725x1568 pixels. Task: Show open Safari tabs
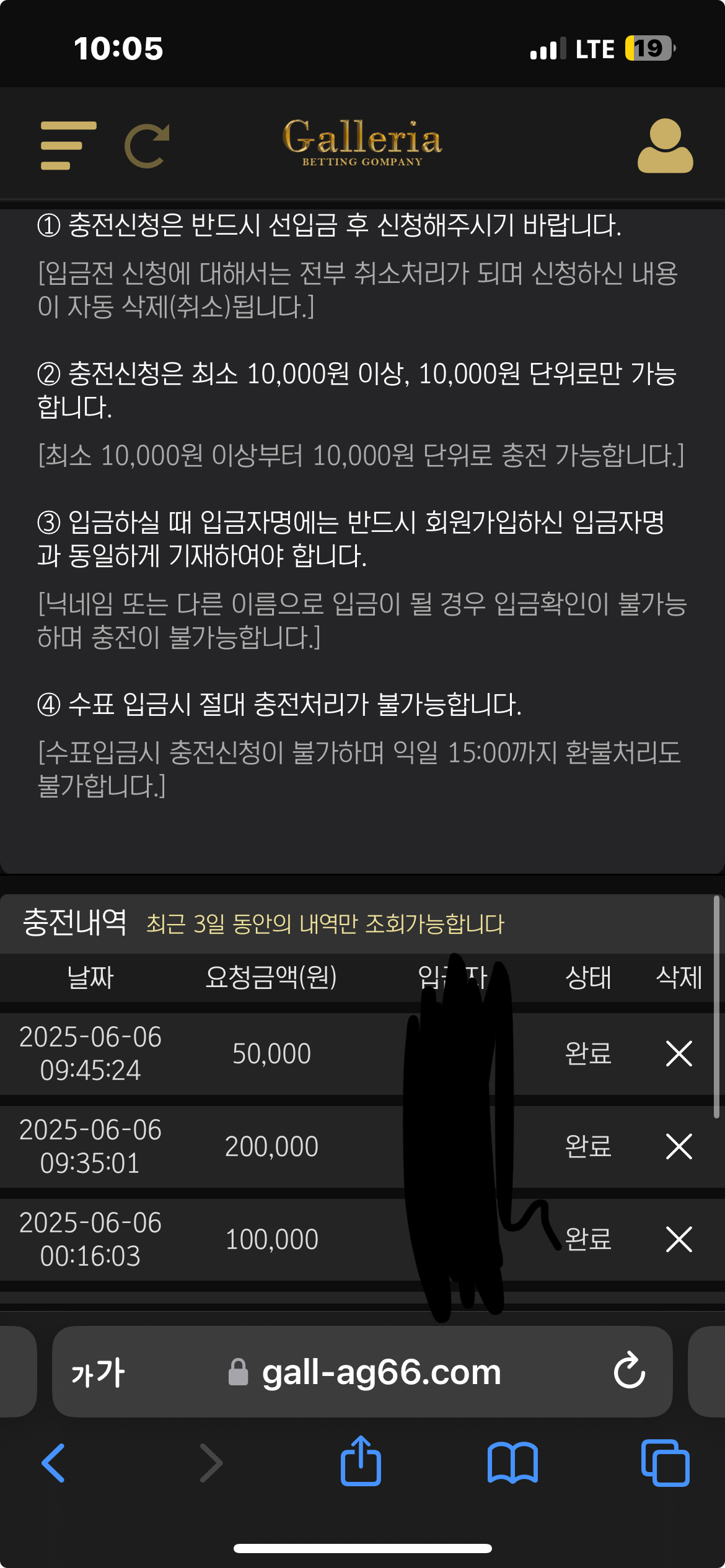665,1463
